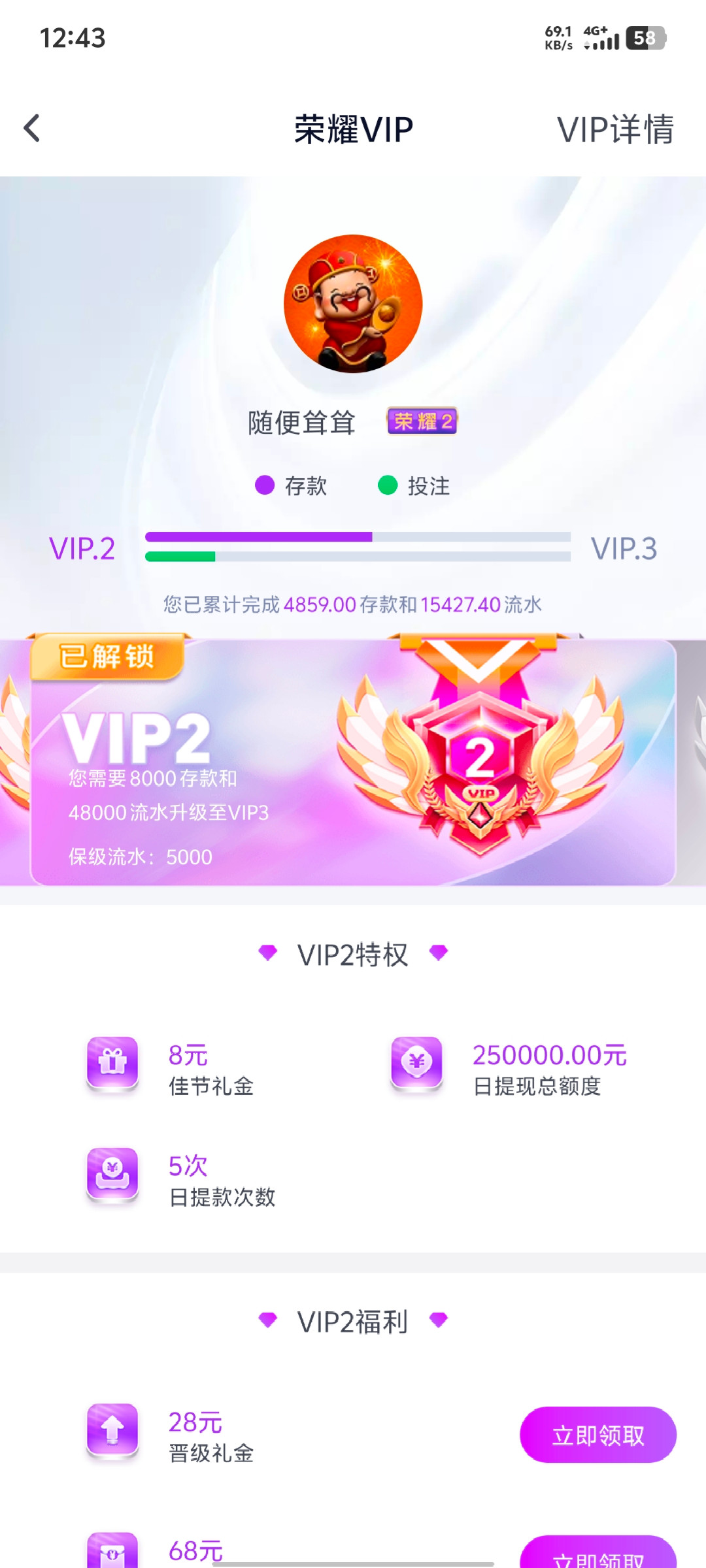706x1568 pixels.
Task: Claim the 68元 reward with 立即领取
Action: (597, 1555)
